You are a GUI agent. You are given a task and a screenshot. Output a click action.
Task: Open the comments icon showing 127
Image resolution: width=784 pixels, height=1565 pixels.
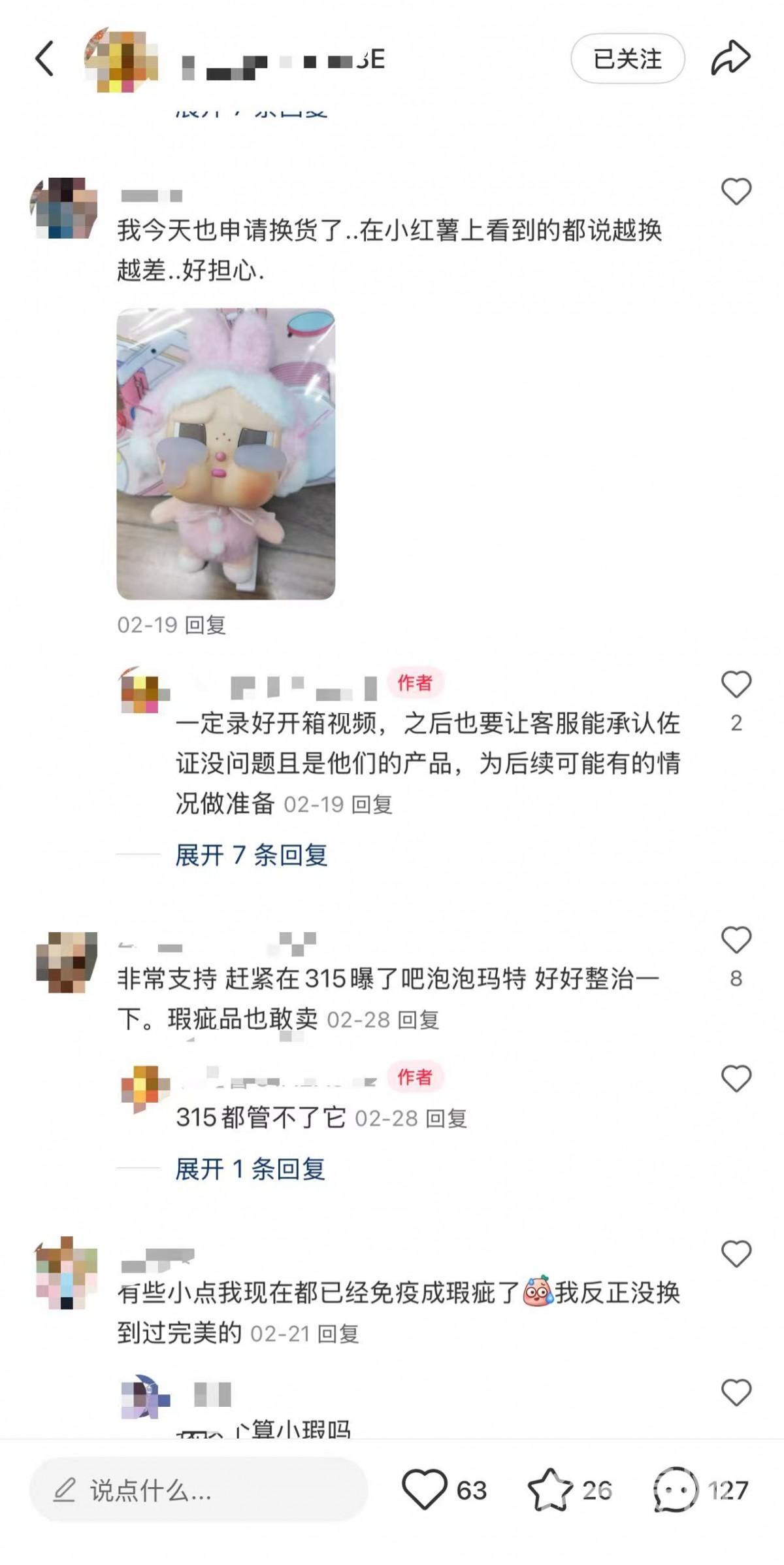click(676, 1490)
